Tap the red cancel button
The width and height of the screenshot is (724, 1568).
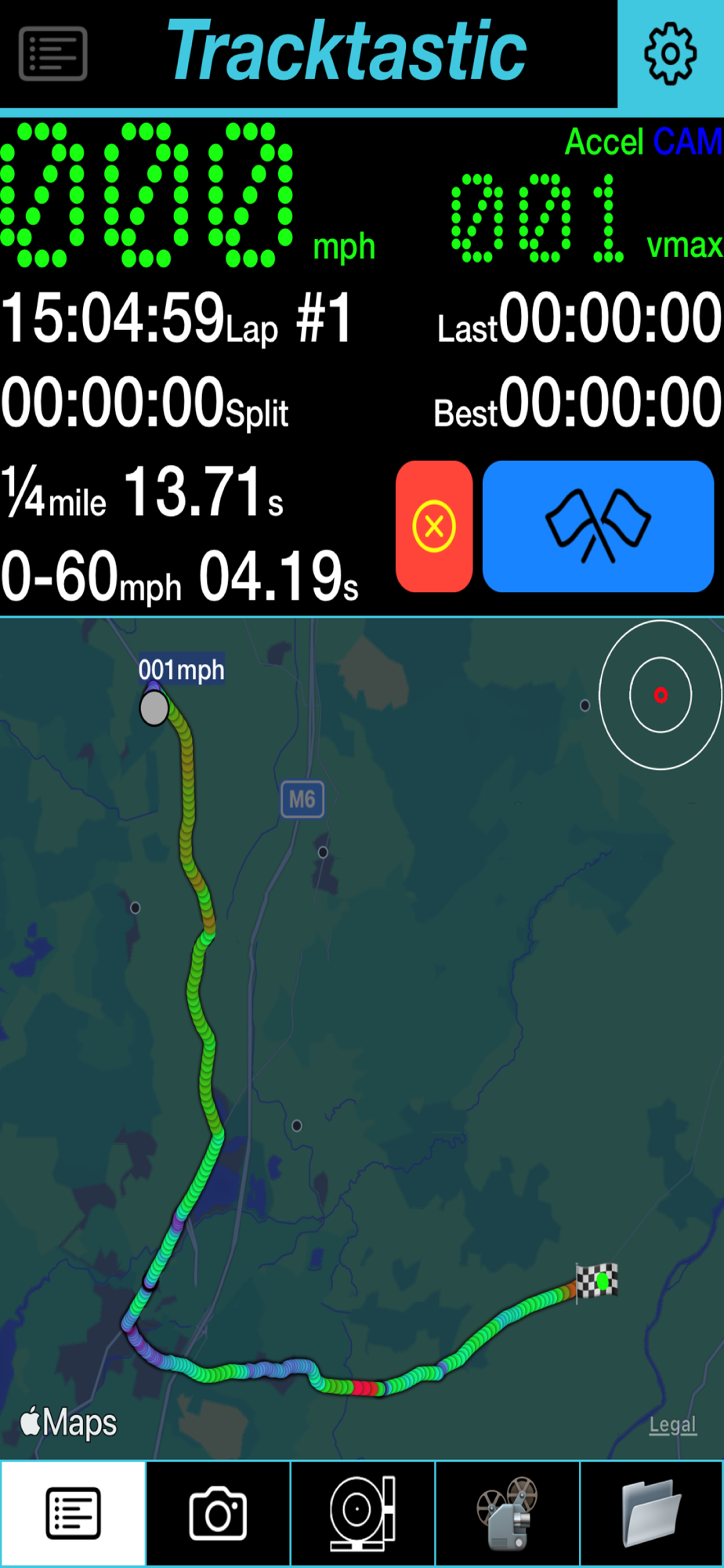pyautogui.click(x=434, y=526)
